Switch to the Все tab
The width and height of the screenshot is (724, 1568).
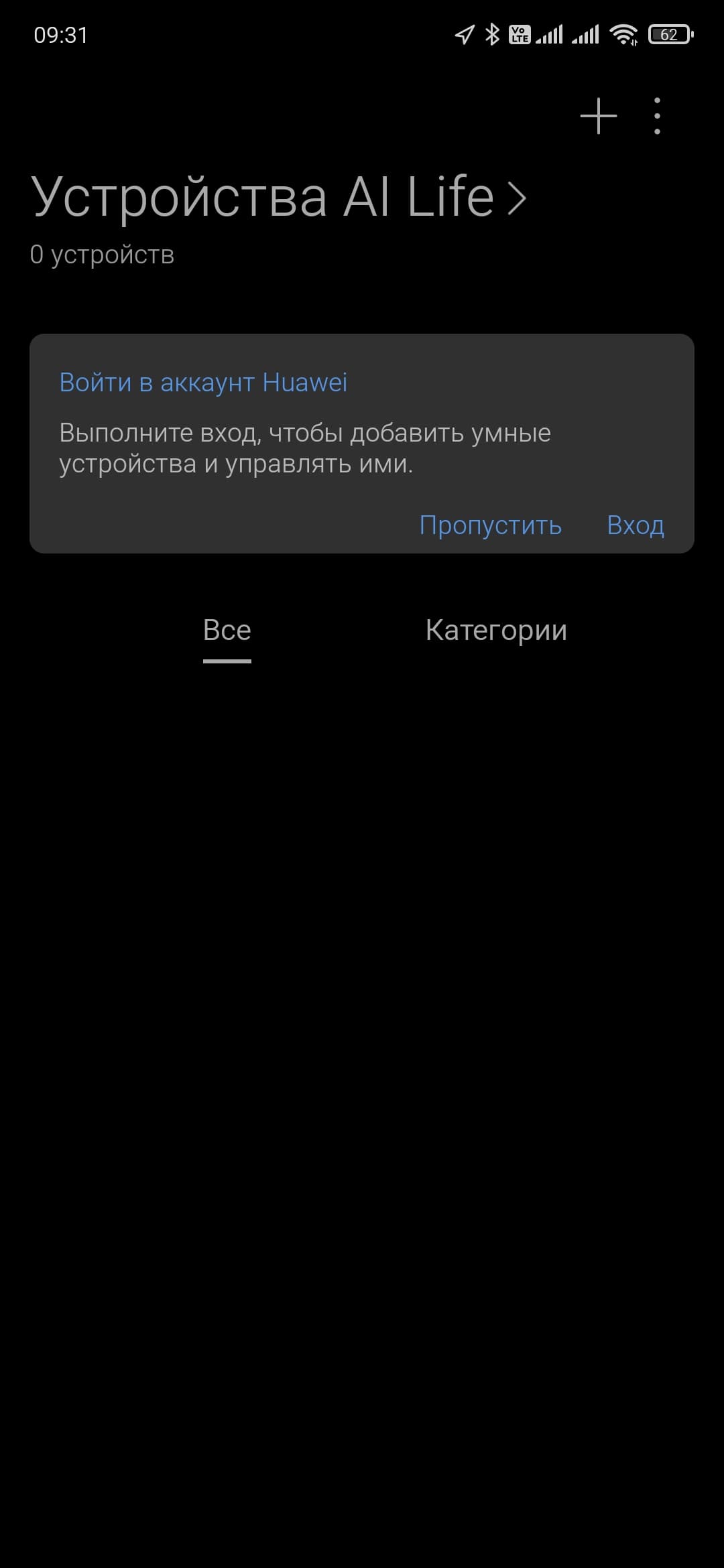point(227,631)
